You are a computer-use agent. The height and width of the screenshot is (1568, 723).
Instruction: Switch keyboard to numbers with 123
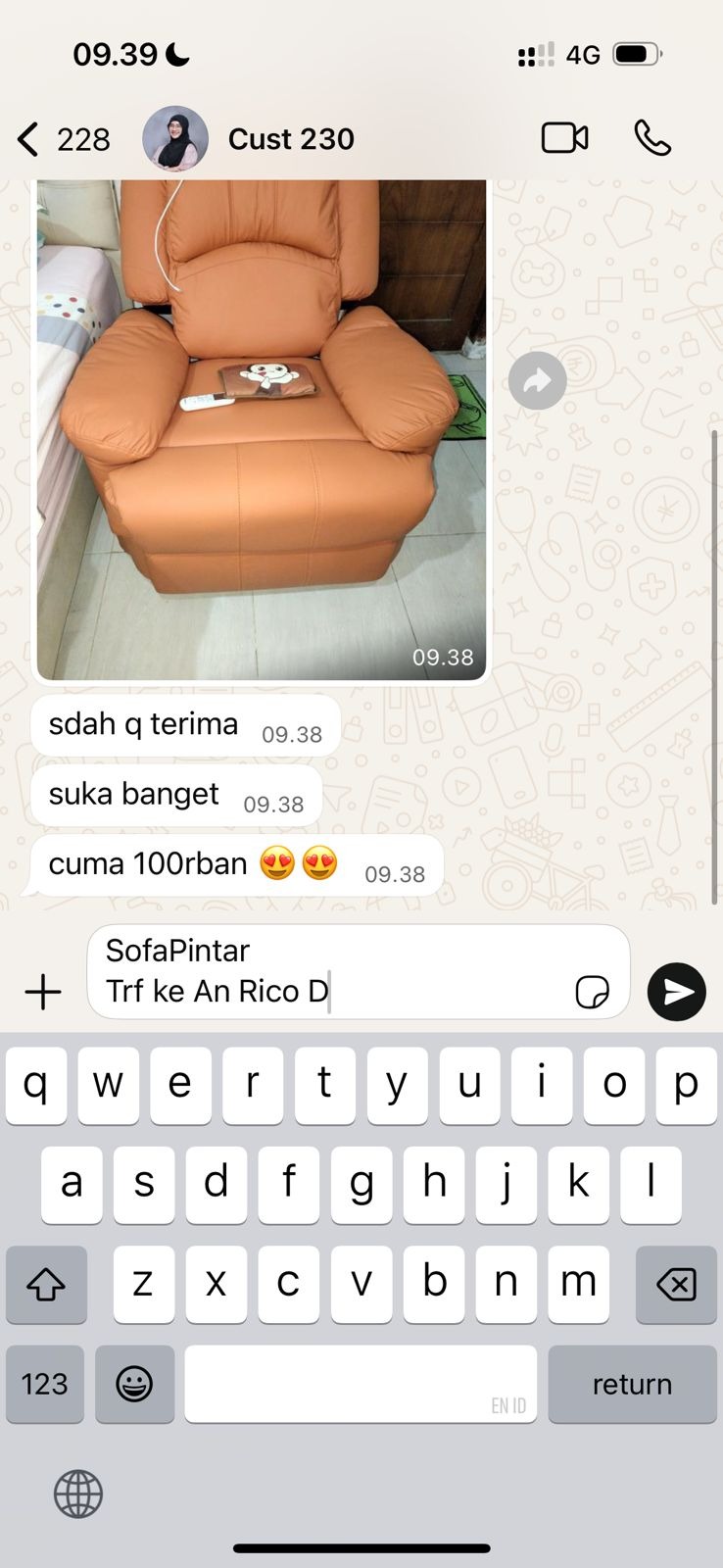click(45, 1384)
